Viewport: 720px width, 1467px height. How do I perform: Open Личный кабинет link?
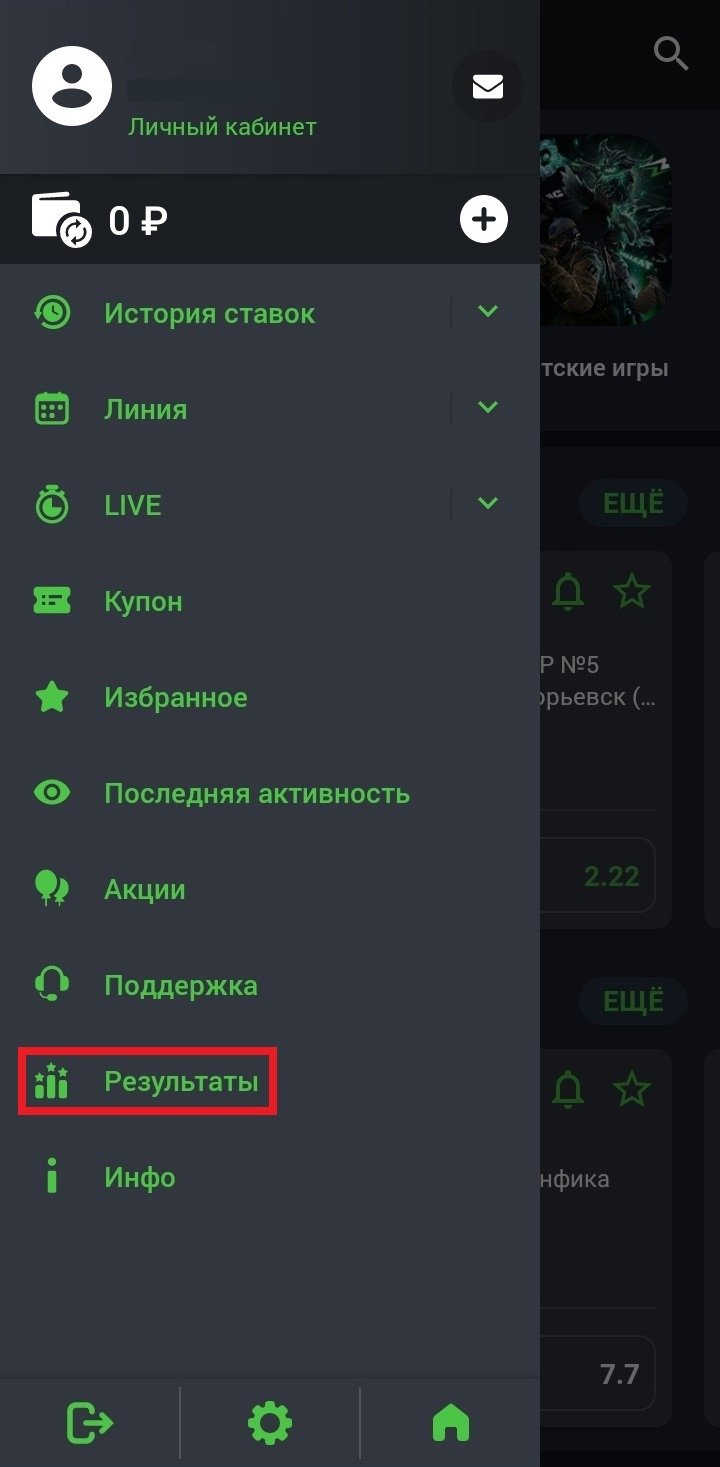222,127
